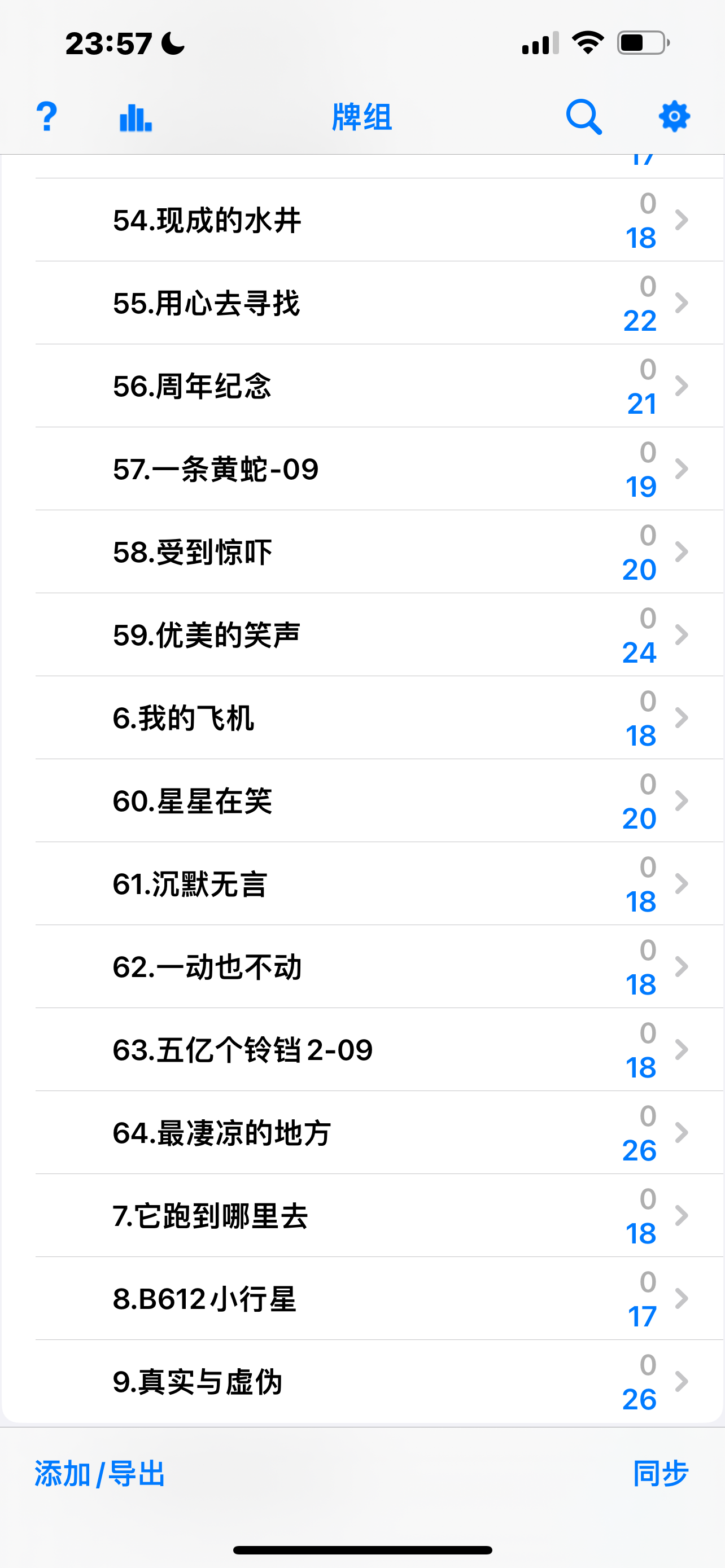The image size is (725, 1568).
Task: Open deck 6.我的飞机
Action: tap(379, 717)
